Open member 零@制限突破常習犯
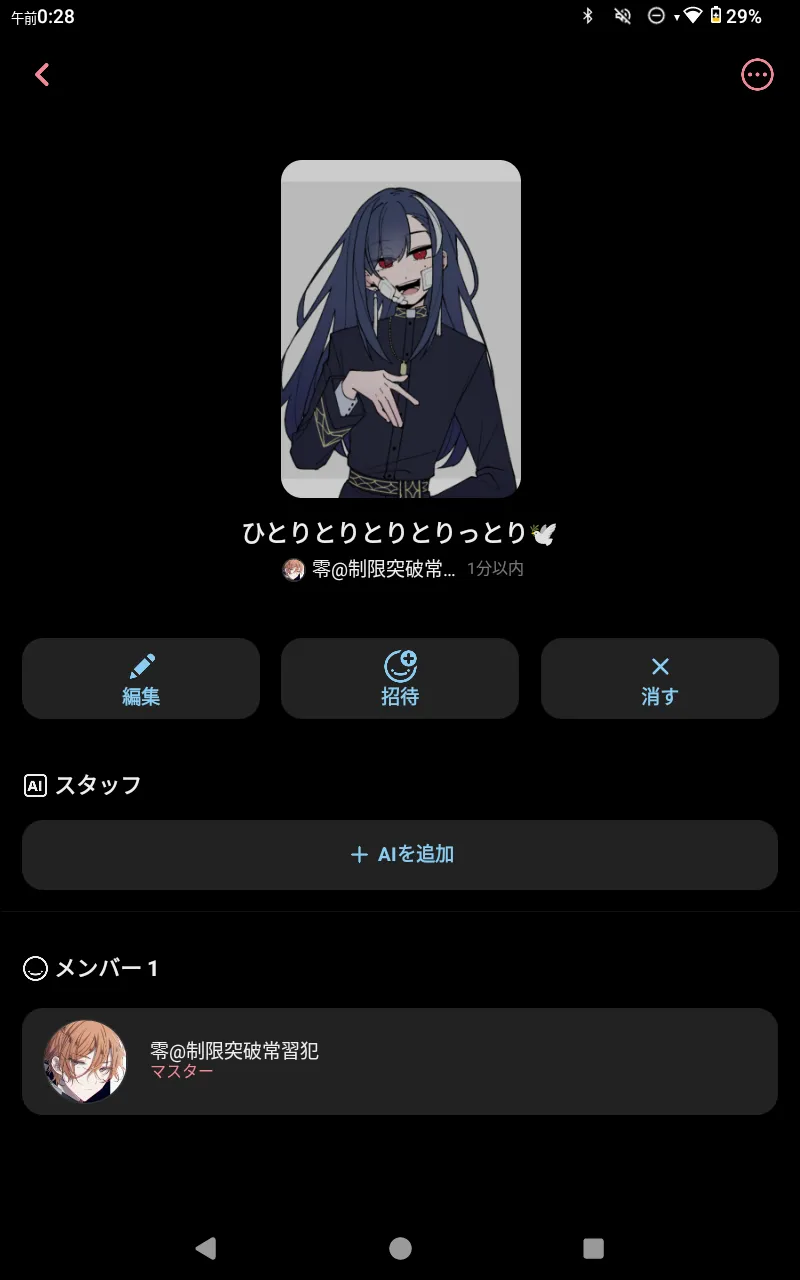 (400, 1061)
